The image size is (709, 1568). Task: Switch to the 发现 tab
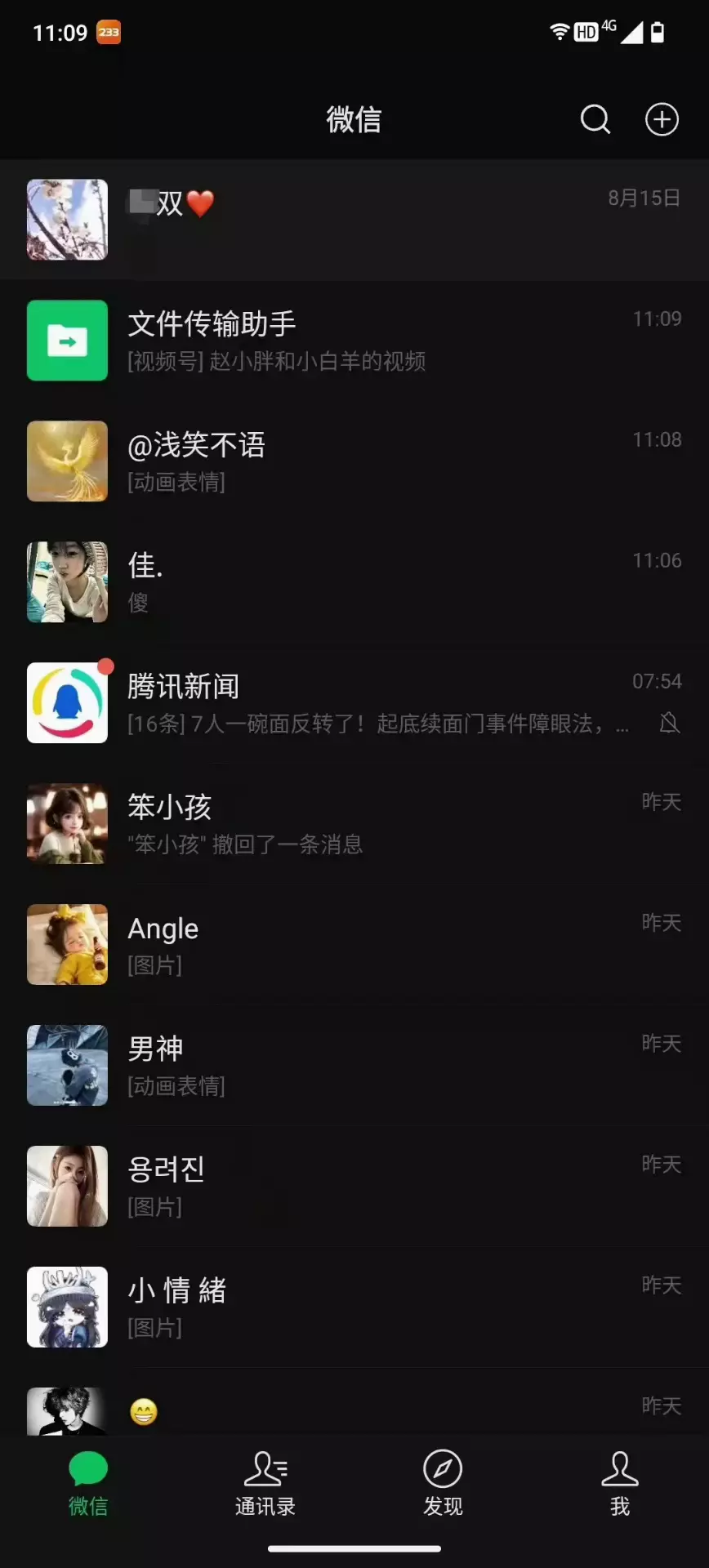click(443, 1484)
